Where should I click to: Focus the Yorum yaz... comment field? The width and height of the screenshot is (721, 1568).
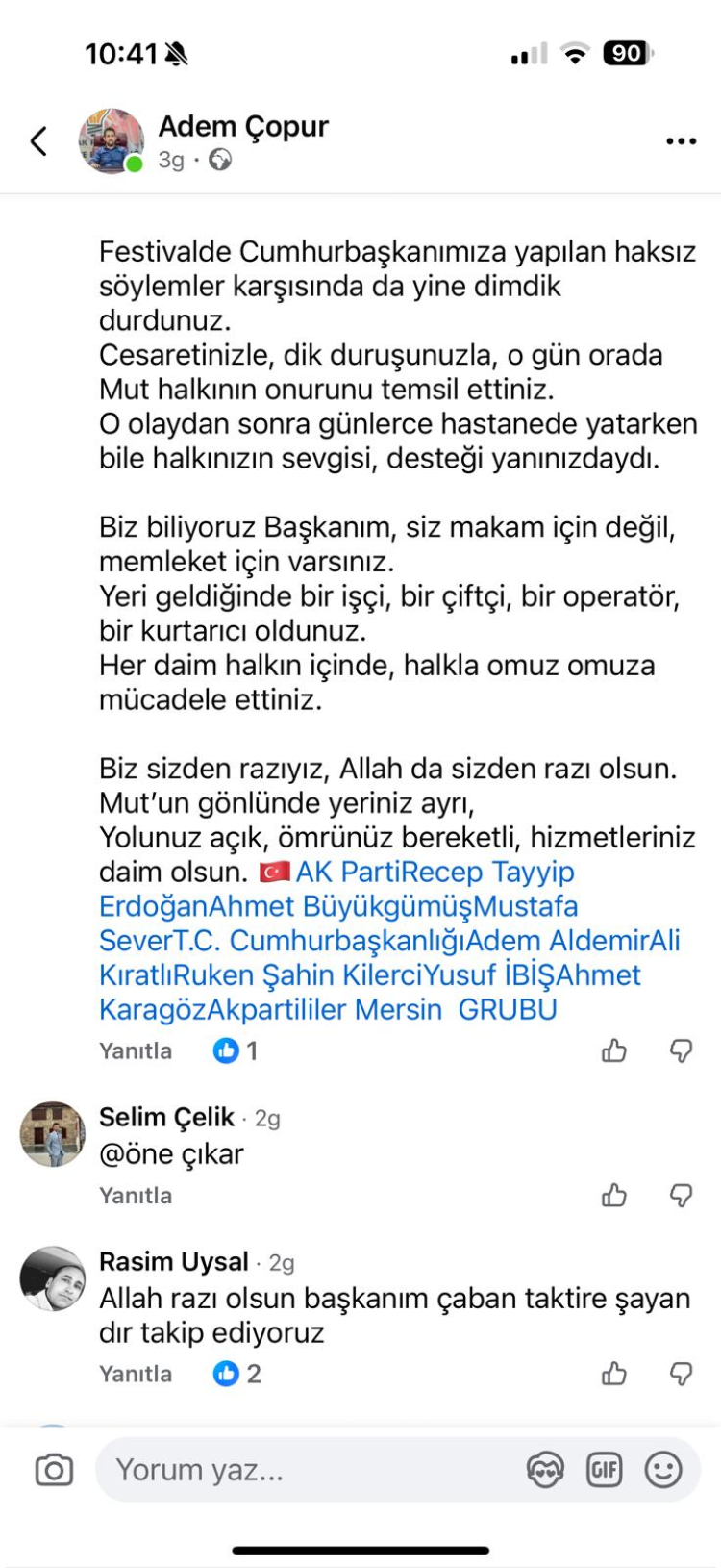coord(308,1470)
